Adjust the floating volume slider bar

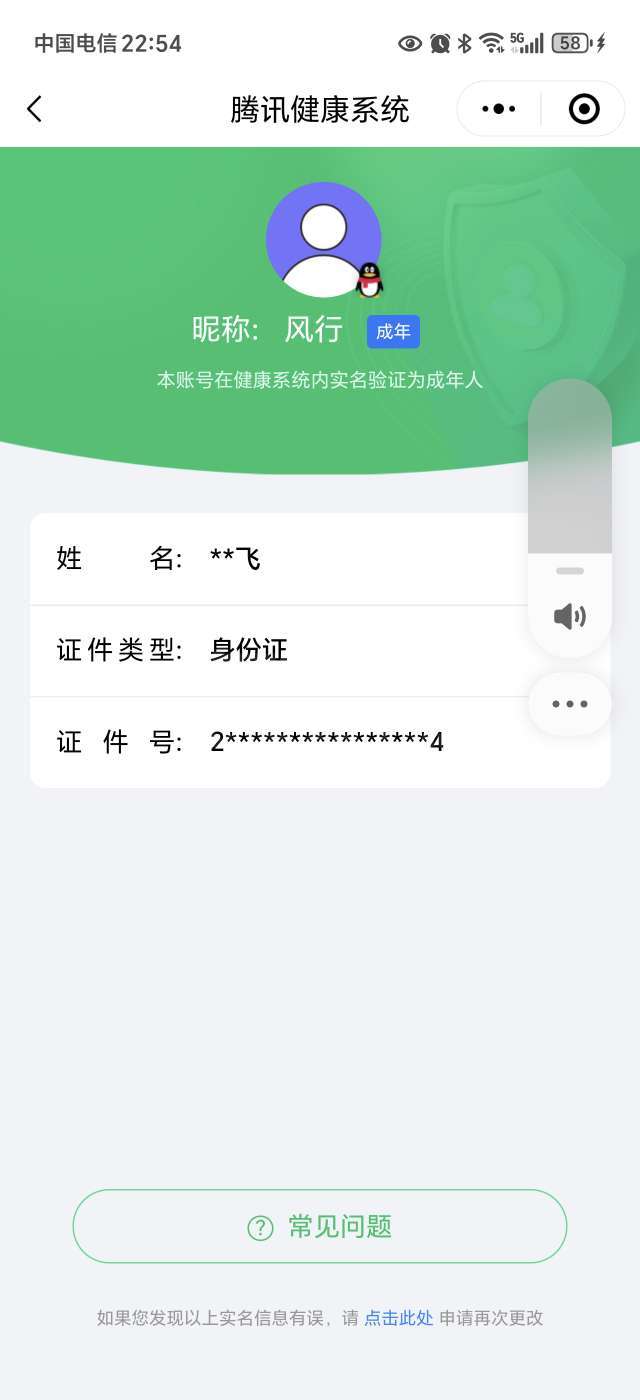(x=569, y=480)
